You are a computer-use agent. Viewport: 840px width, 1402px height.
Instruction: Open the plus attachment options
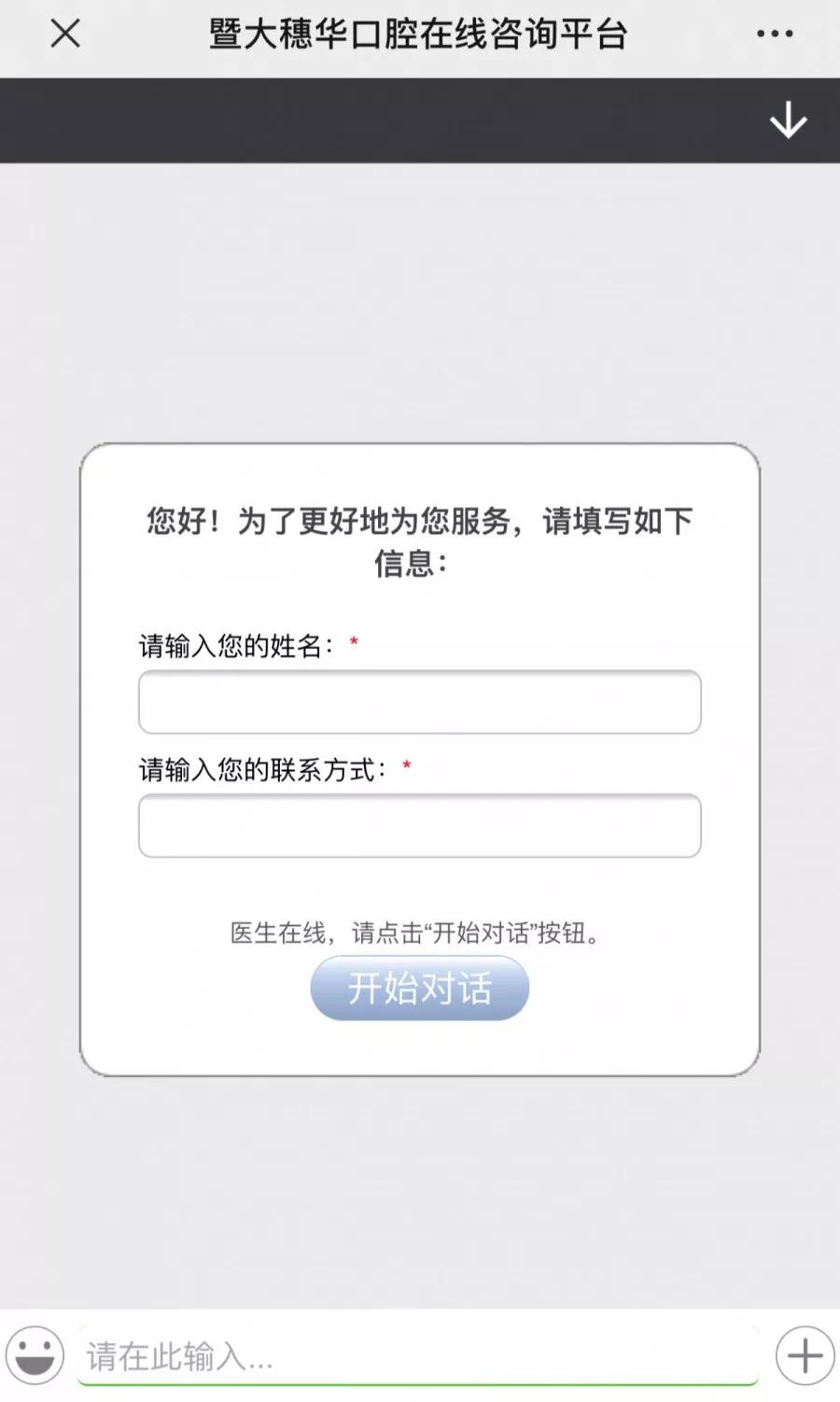coord(805,1354)
